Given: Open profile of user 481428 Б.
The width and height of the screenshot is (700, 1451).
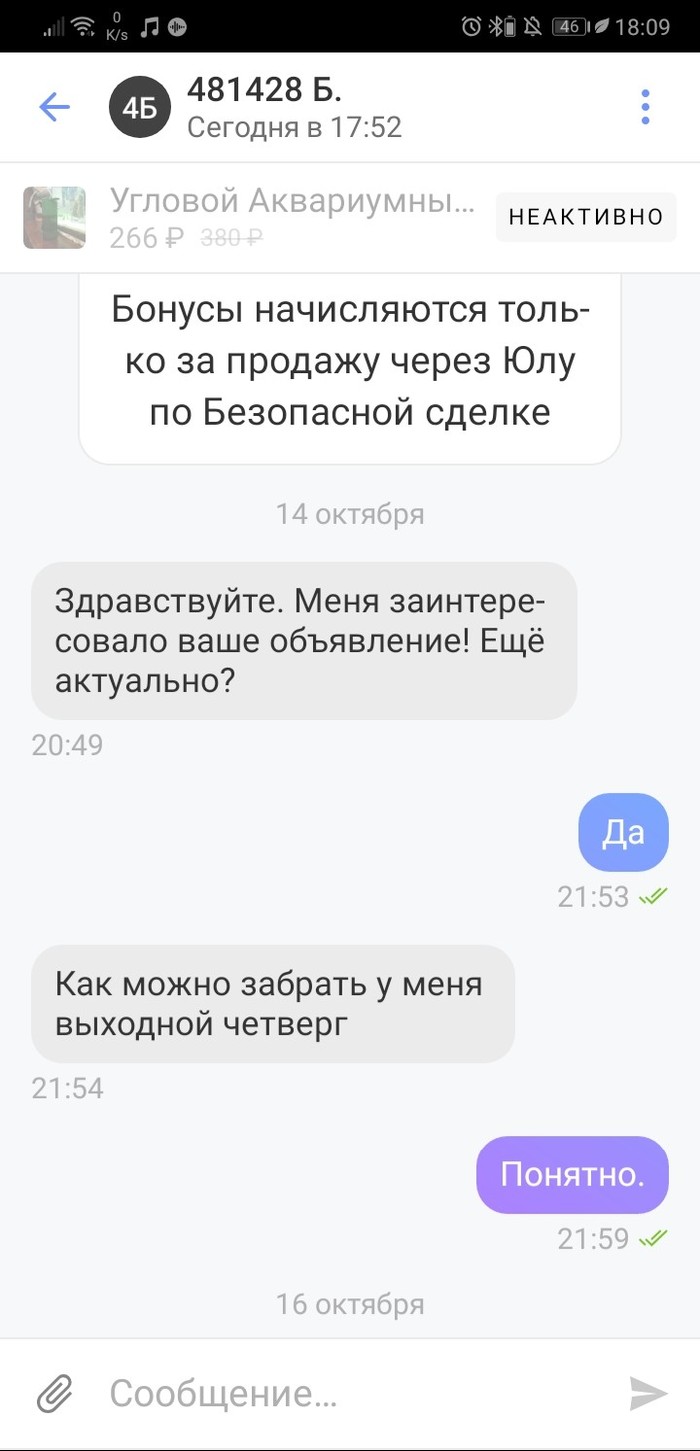Looking at the screenshot, I should (265, 107).
